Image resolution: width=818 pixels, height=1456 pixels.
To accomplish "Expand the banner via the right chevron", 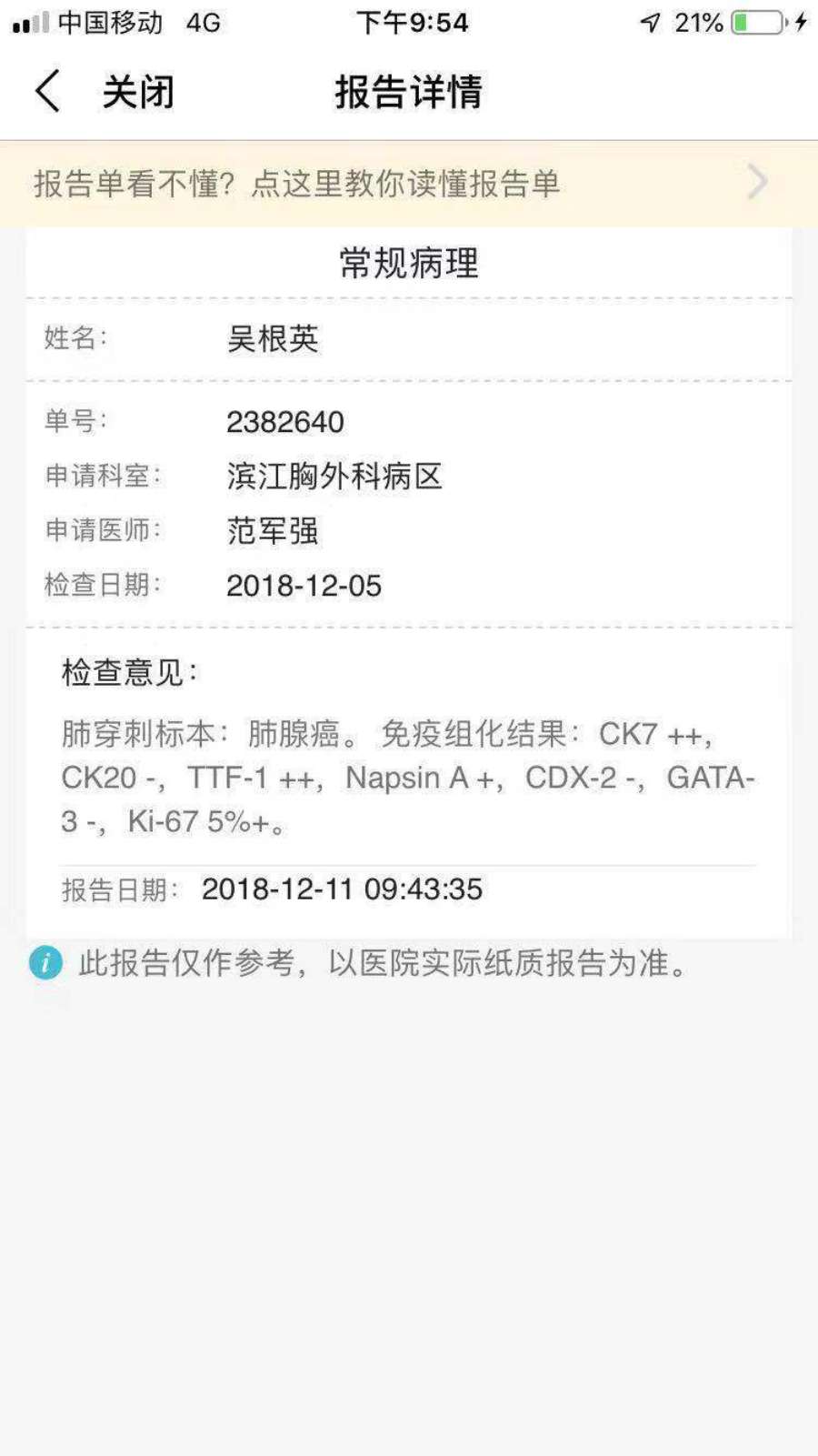I will (757, 181).
